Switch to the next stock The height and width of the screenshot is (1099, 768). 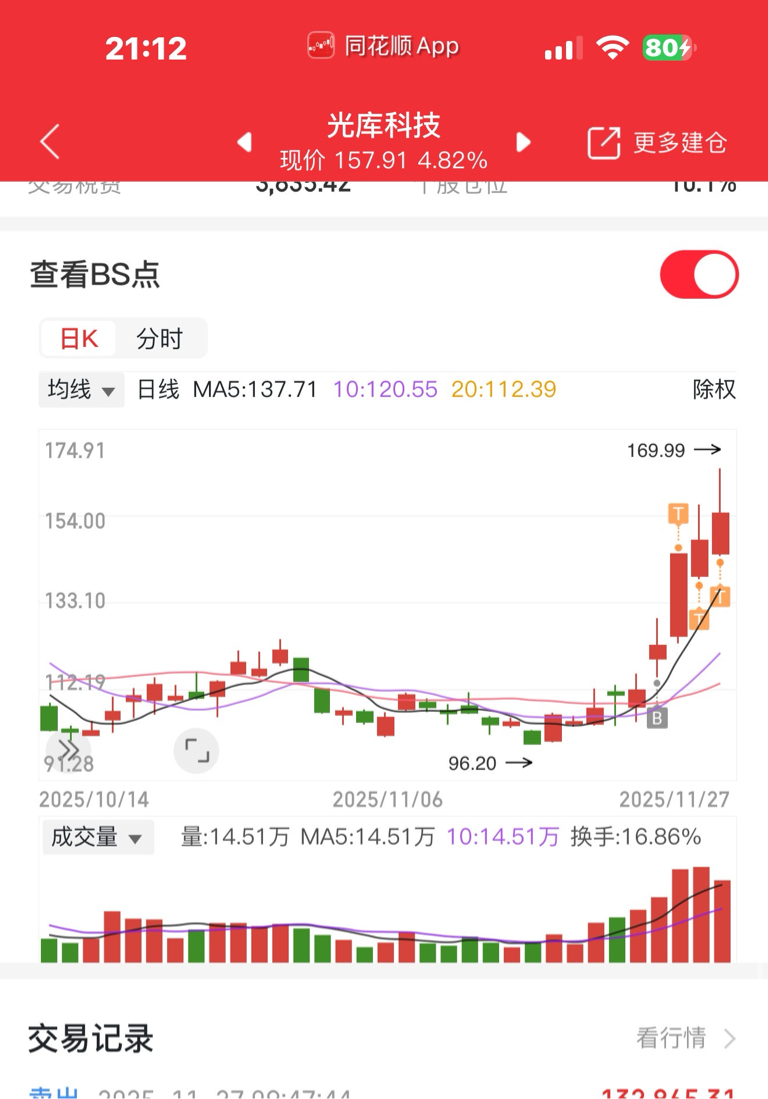[x=523, y=143]
